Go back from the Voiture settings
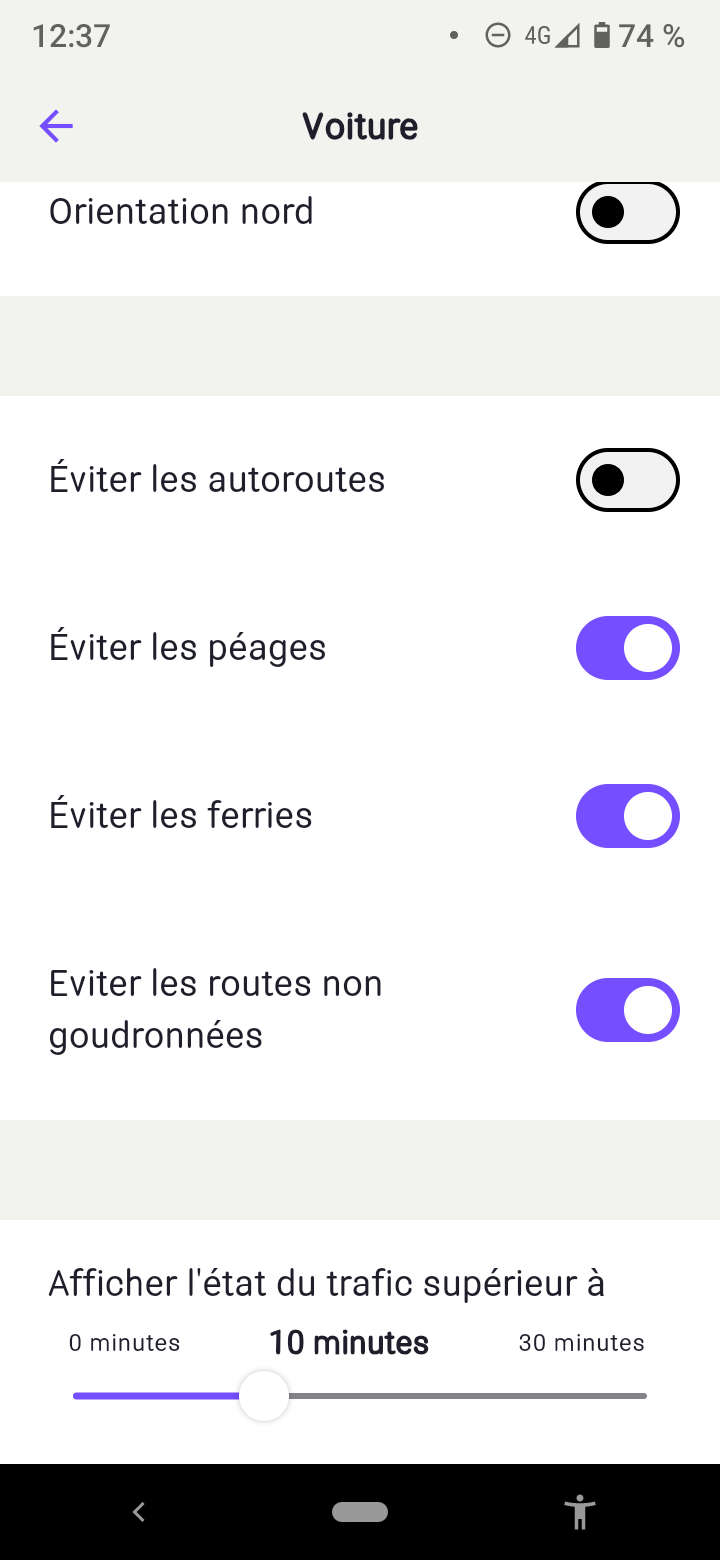This screenshot has height=1560, width=720. click(x=56, y=126)
